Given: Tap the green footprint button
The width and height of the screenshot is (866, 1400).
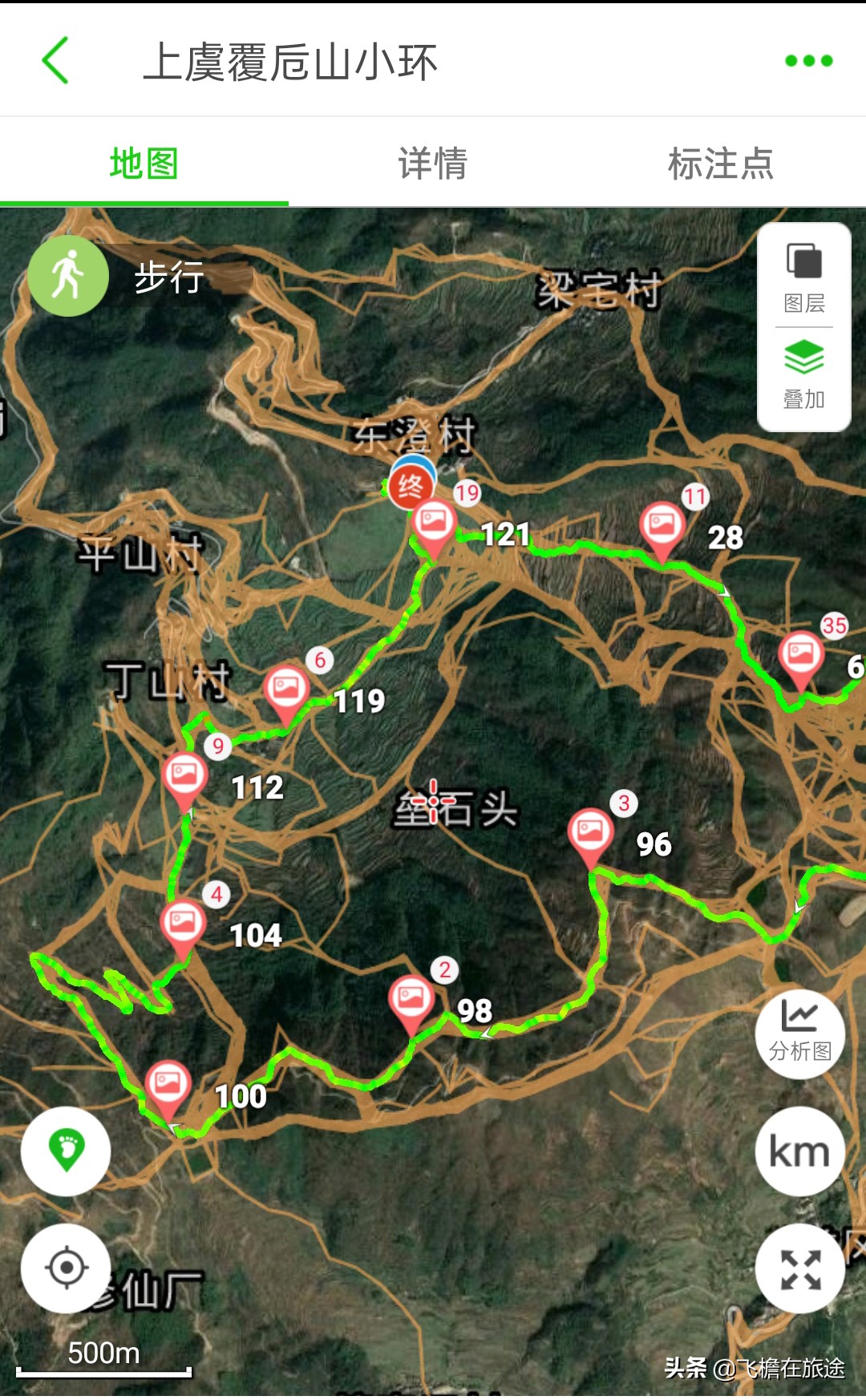Looking at the screenshot, I should pos(67,1151).
